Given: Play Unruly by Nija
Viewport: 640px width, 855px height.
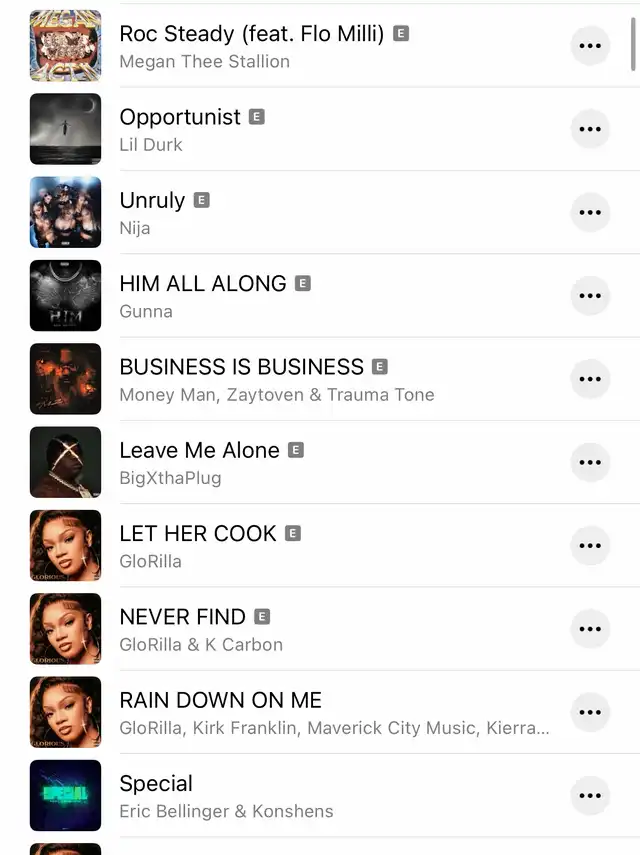Looking at the screenshot, I should [152, 200].
